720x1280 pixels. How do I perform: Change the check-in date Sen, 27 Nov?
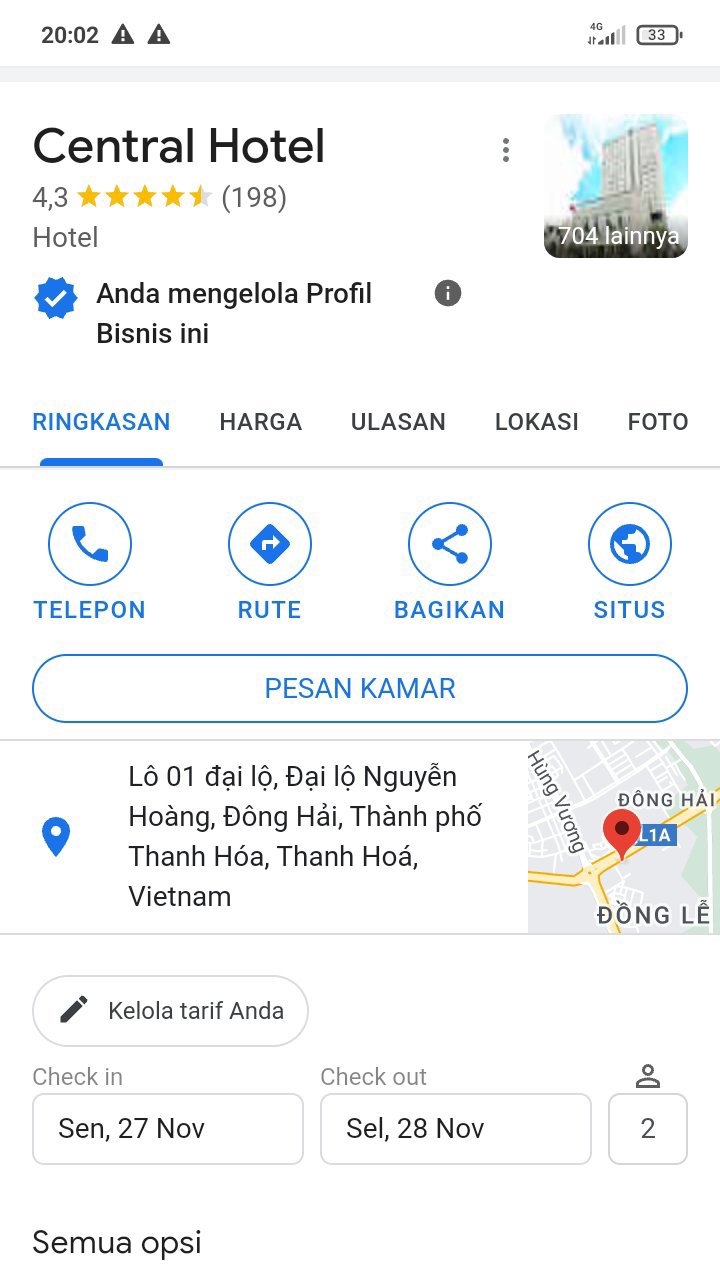click(168, 1129)
